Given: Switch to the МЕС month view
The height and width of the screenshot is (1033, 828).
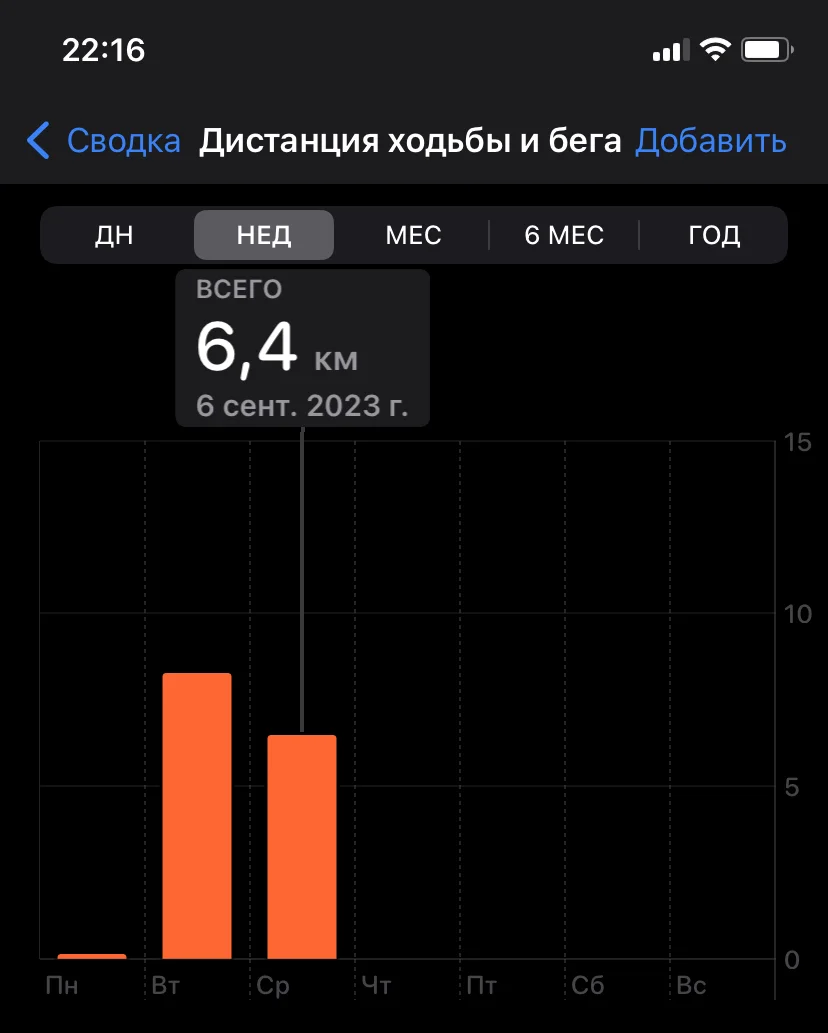Looking at the screenshot, I should pyautogui.click(x=413, y=235).
